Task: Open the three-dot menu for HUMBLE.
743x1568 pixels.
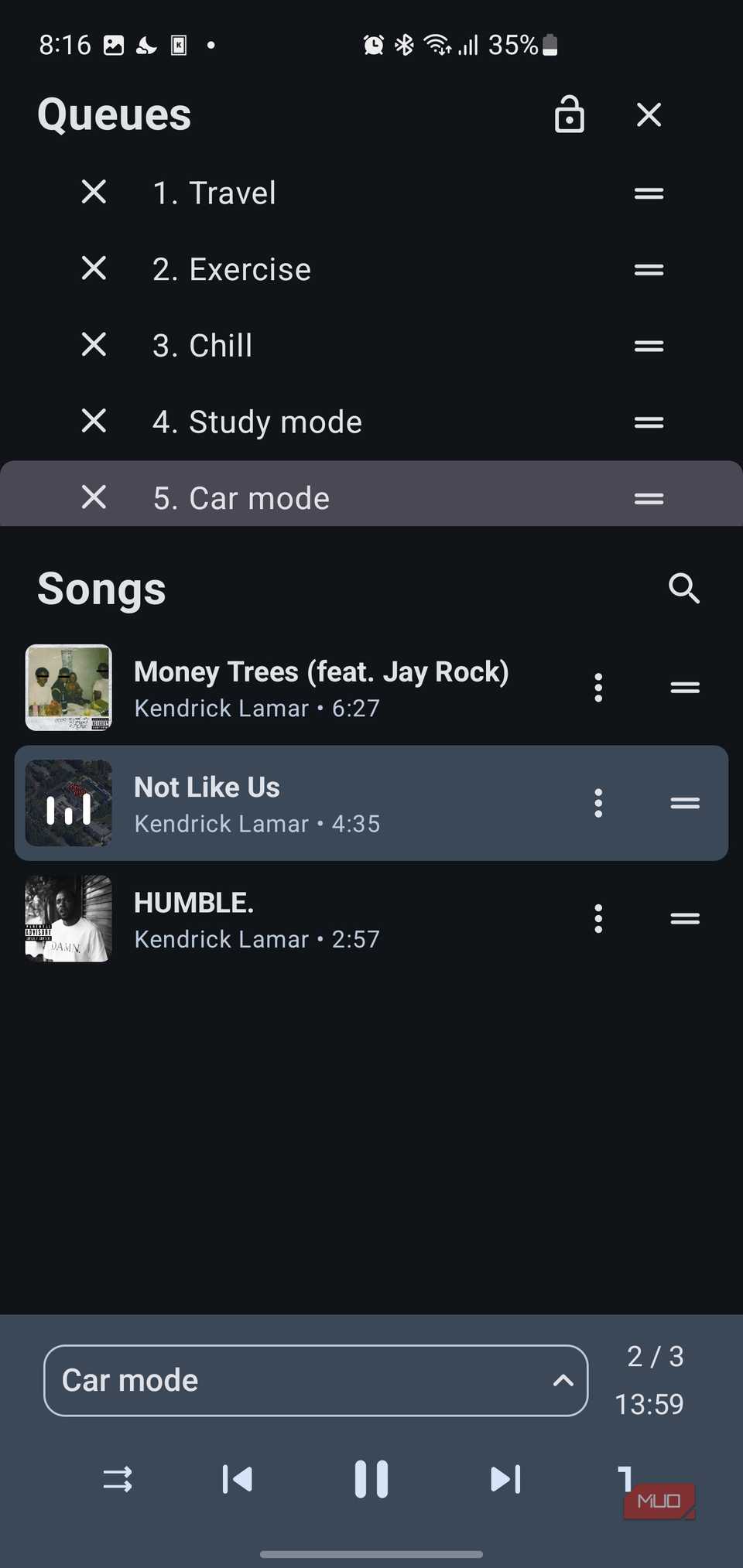Action: 598,918
